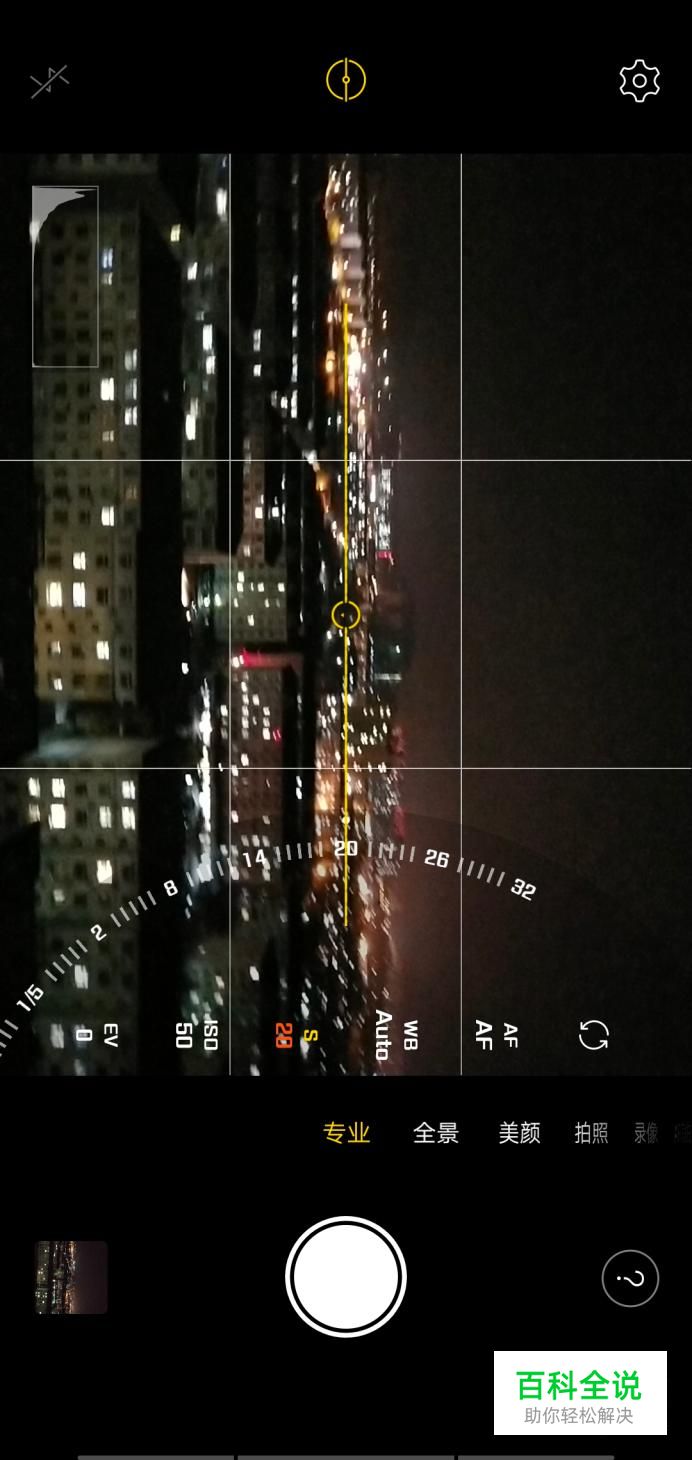Viewport: 692px width, 1460px height.
Task: Select the S shutter speed setting
Action: pos(296,1035)
